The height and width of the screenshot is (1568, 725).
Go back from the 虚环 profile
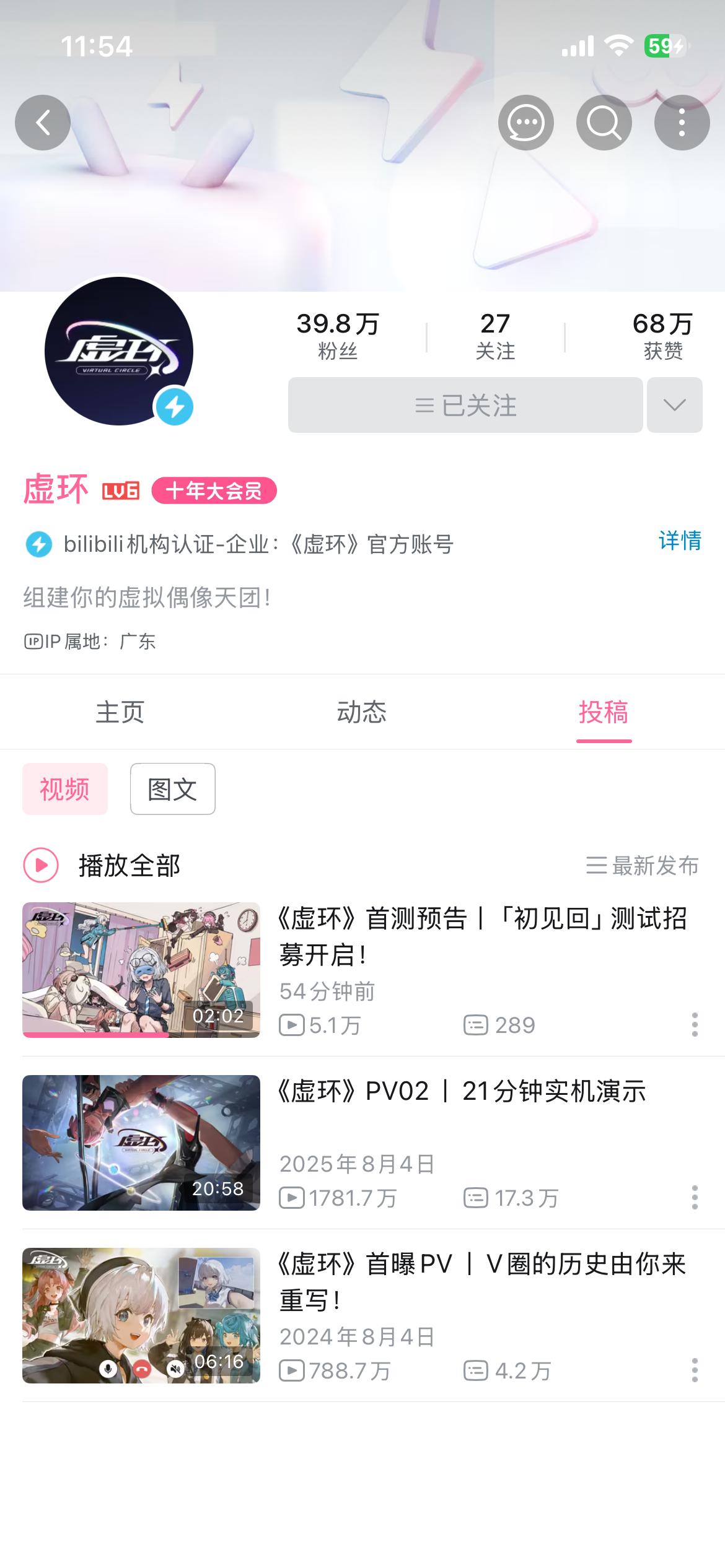pos(42,123)
